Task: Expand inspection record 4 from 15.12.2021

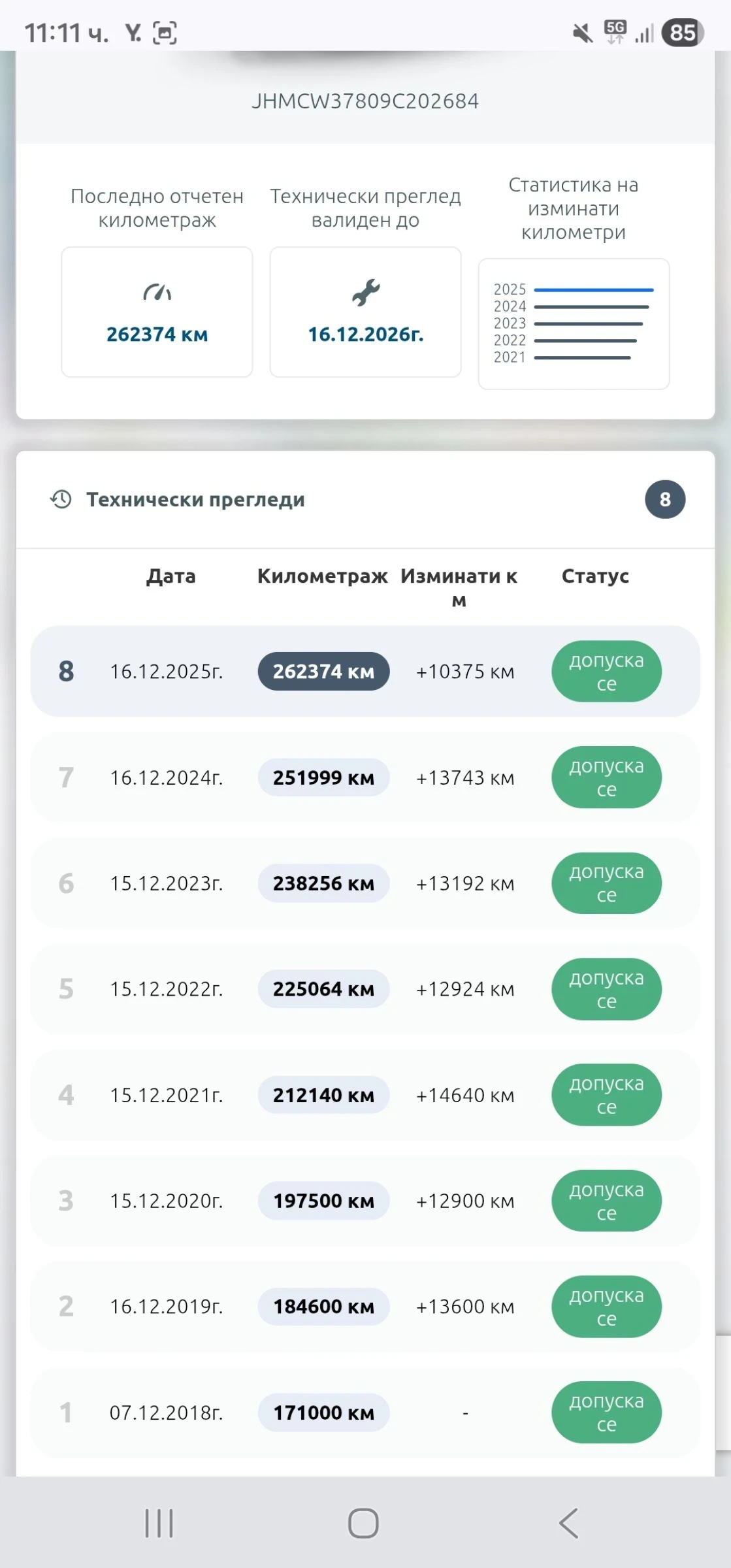Action: 366,1095
